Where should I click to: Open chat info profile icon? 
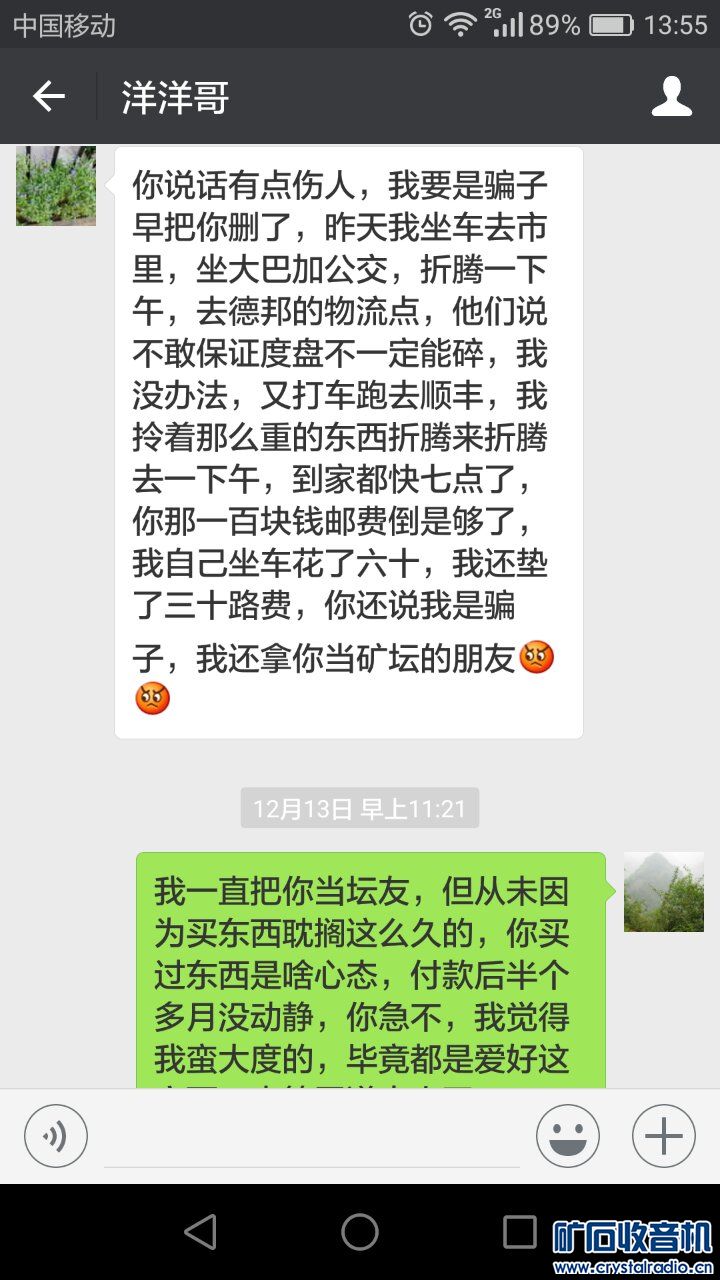coord(671,97)
